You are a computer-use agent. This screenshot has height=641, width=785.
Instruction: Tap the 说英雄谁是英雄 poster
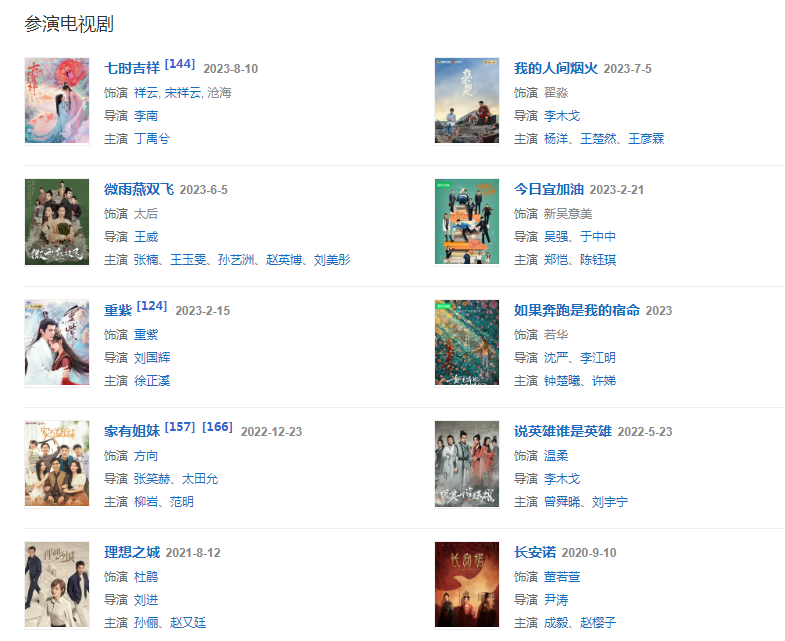466,463
